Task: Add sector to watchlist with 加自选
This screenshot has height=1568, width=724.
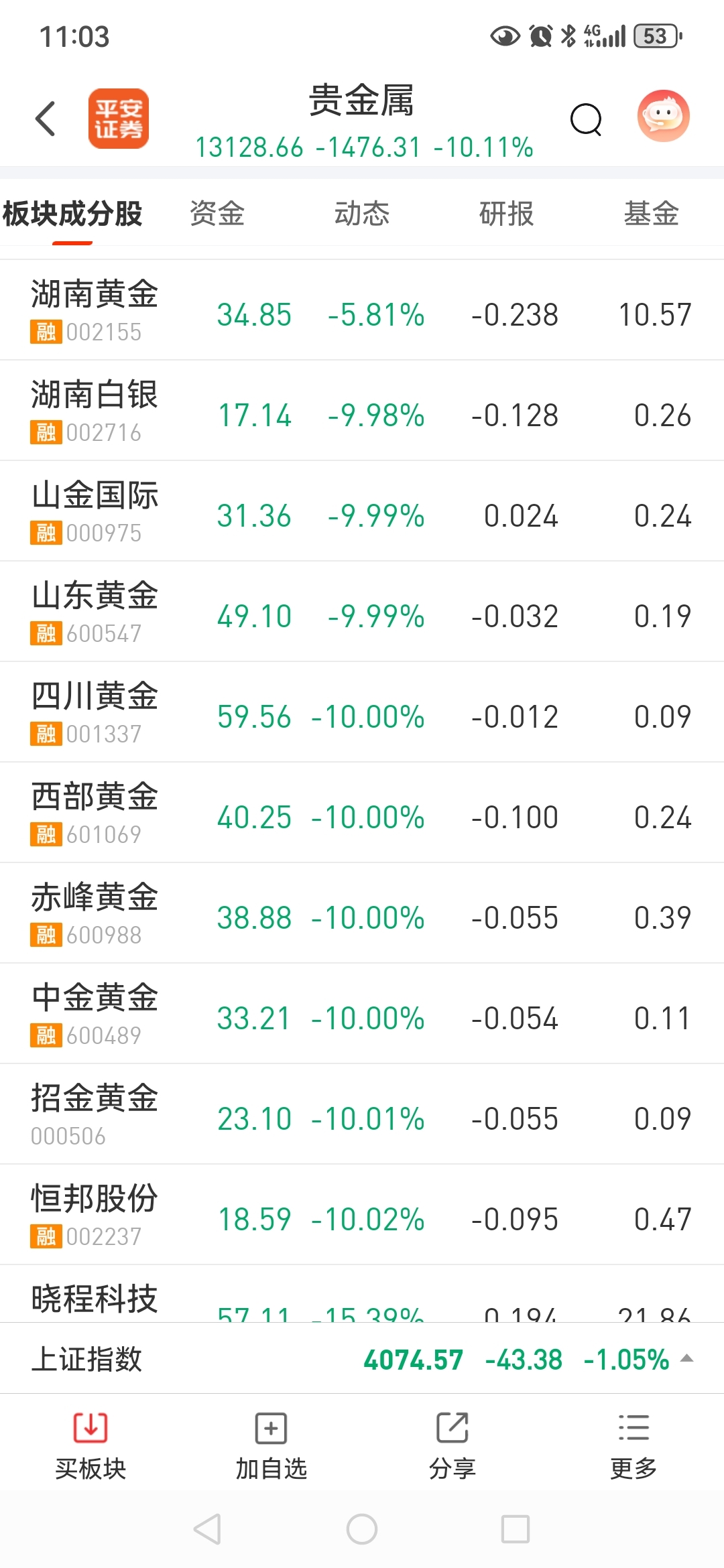Action: point(271,1443)
